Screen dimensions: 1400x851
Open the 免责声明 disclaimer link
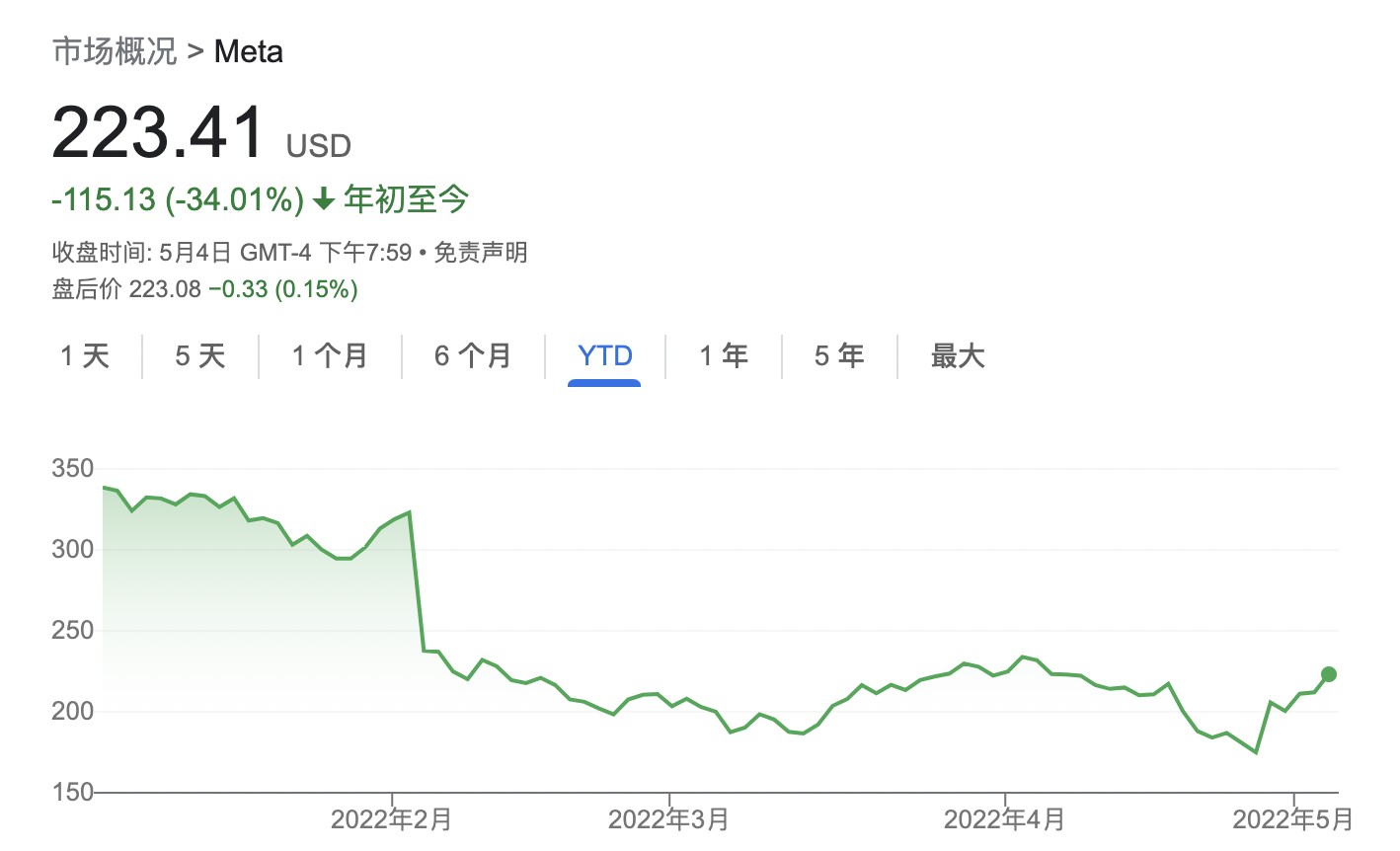click(x=481, y=253)
